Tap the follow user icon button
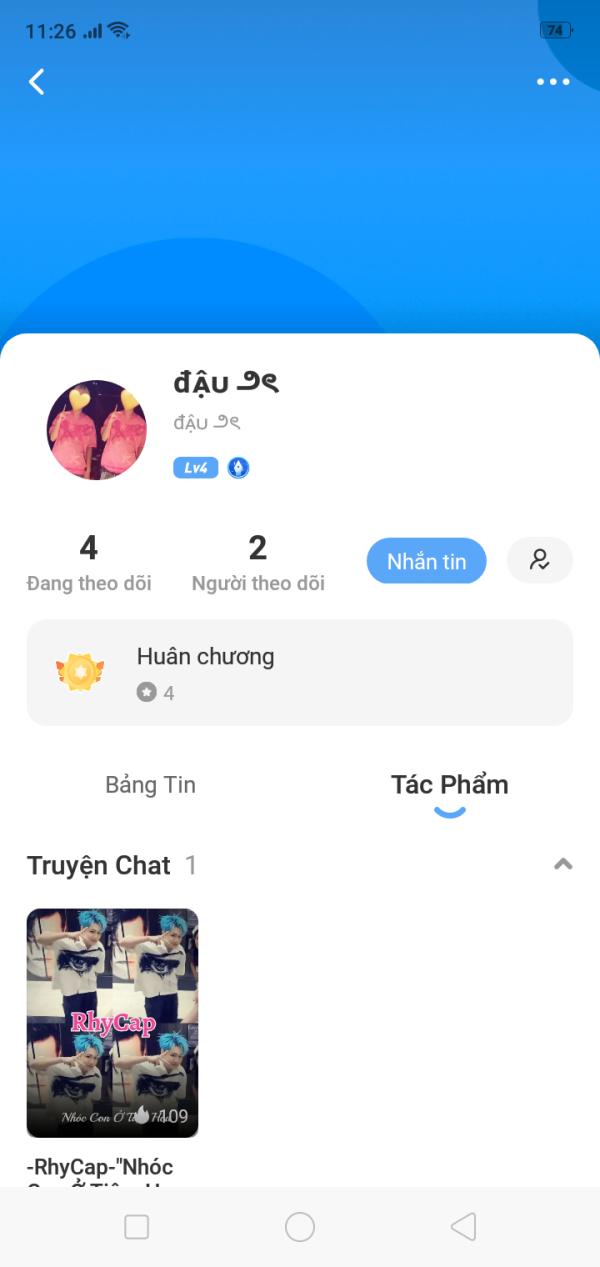Screen dimensions: 600x1267 tap(540, 560)
